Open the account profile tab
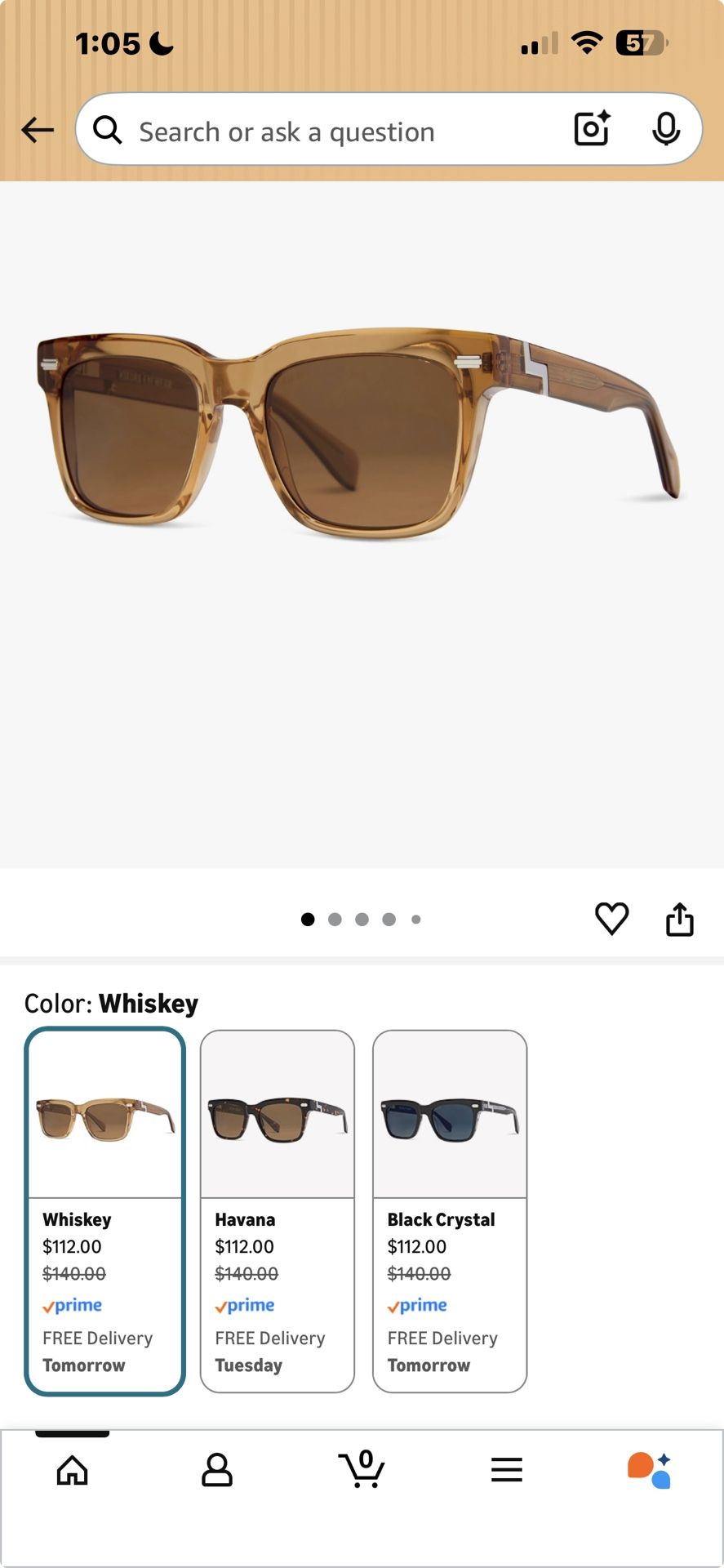The height and width of the screenshot is (1568, 724). click(217, 1470)
